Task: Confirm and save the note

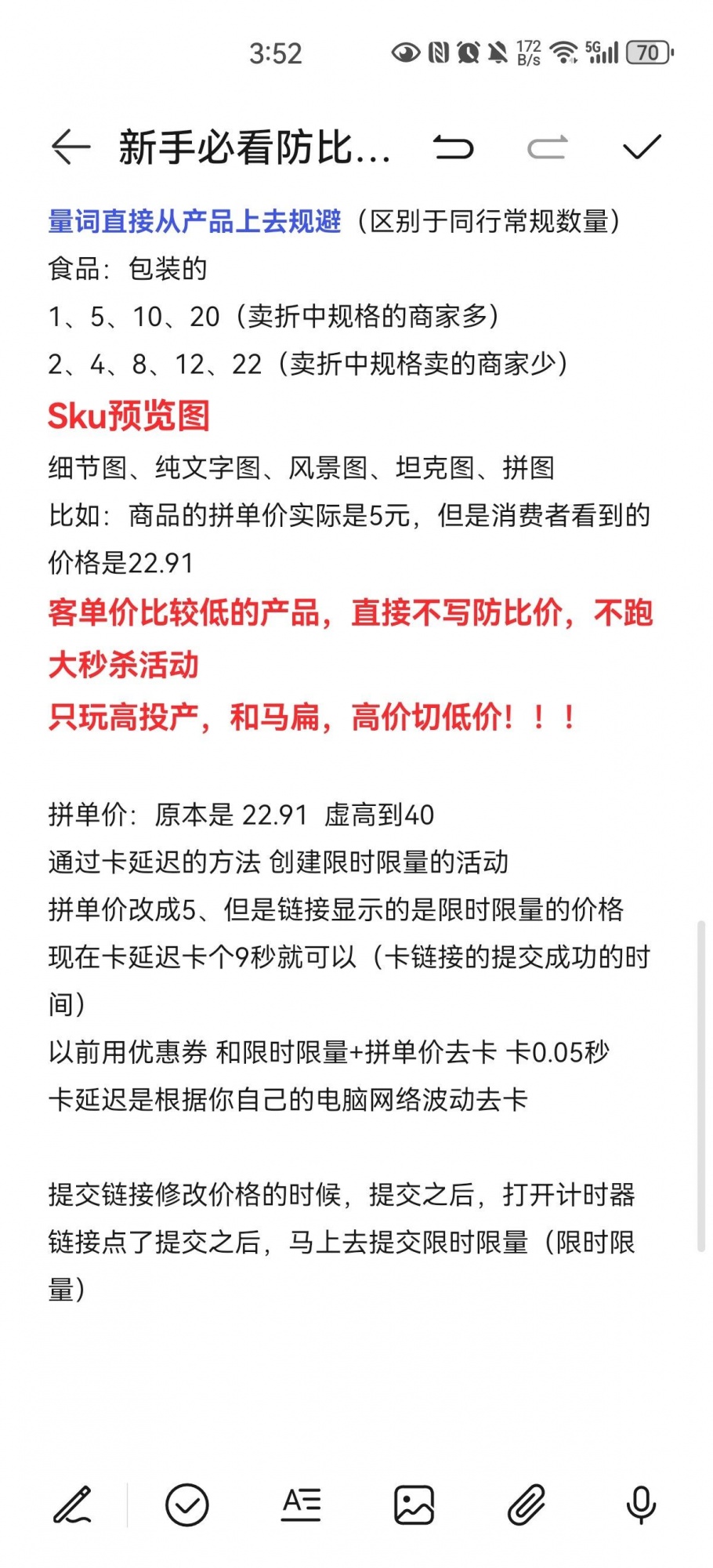Action: 642,147
